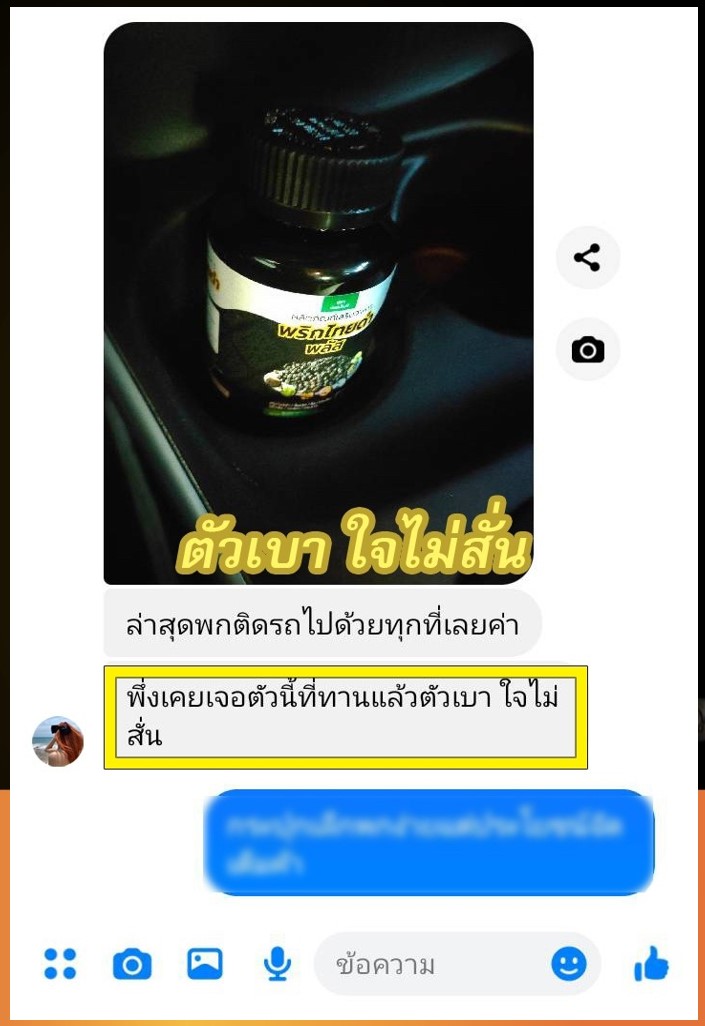Share the pepper supplement photo
Image resolution: width=705 pixels, height=1026 pixels.
pos(587,257)
